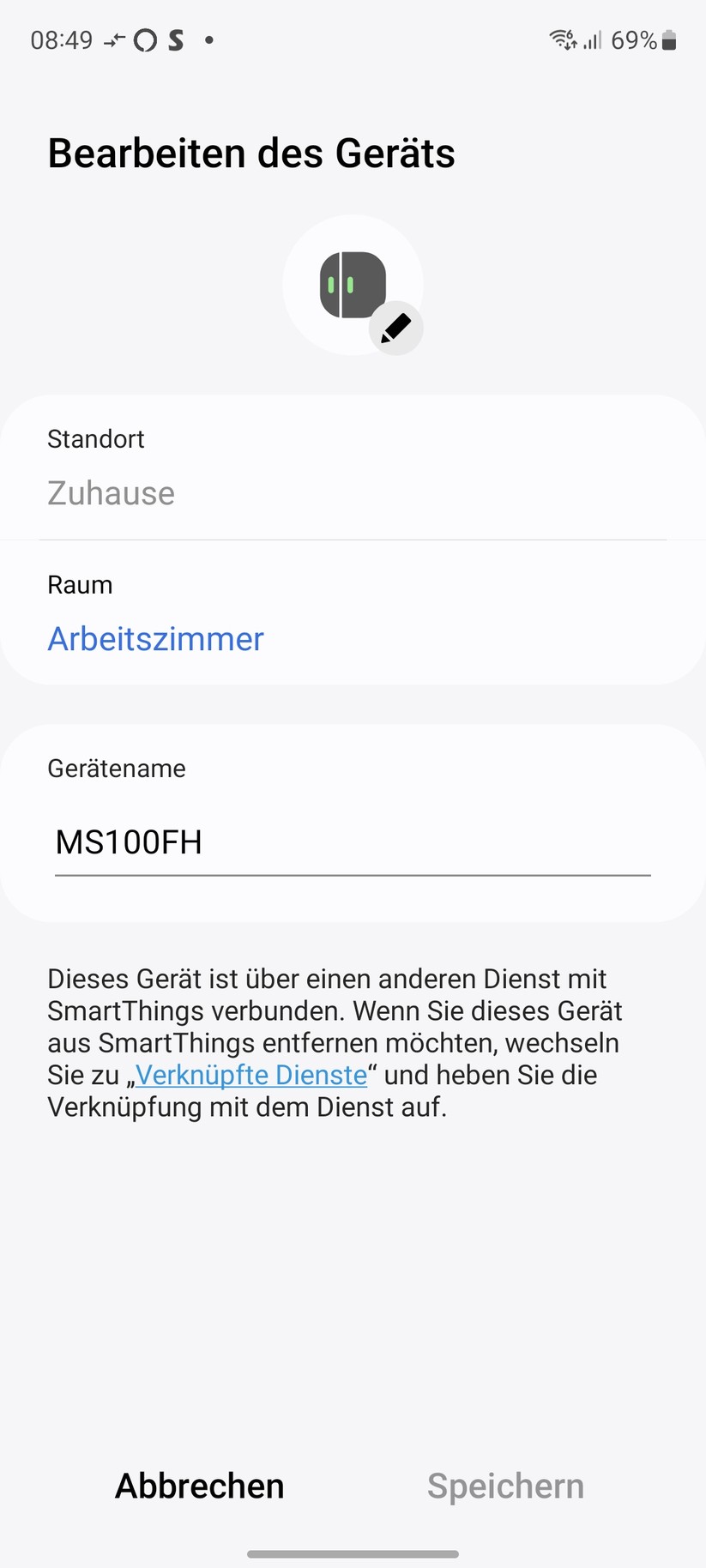Image resolution: width=706 pixels, height=1568 pixels.
Task: Select the Arbeitszimmer room entry
Action: click(155, 638)
